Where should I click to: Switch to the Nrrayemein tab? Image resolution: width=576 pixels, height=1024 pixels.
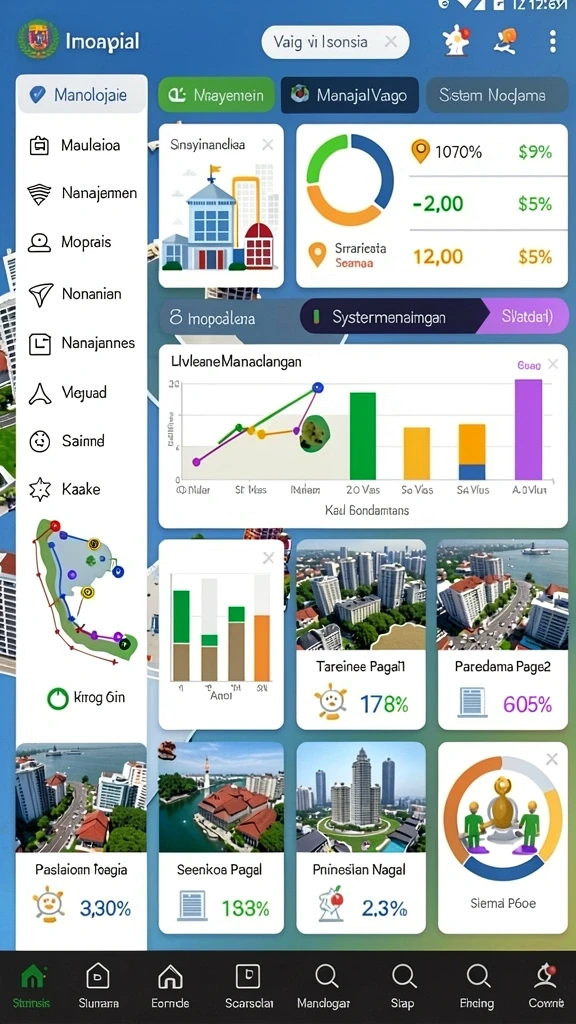pyautogui.click(x=216, y=95)
